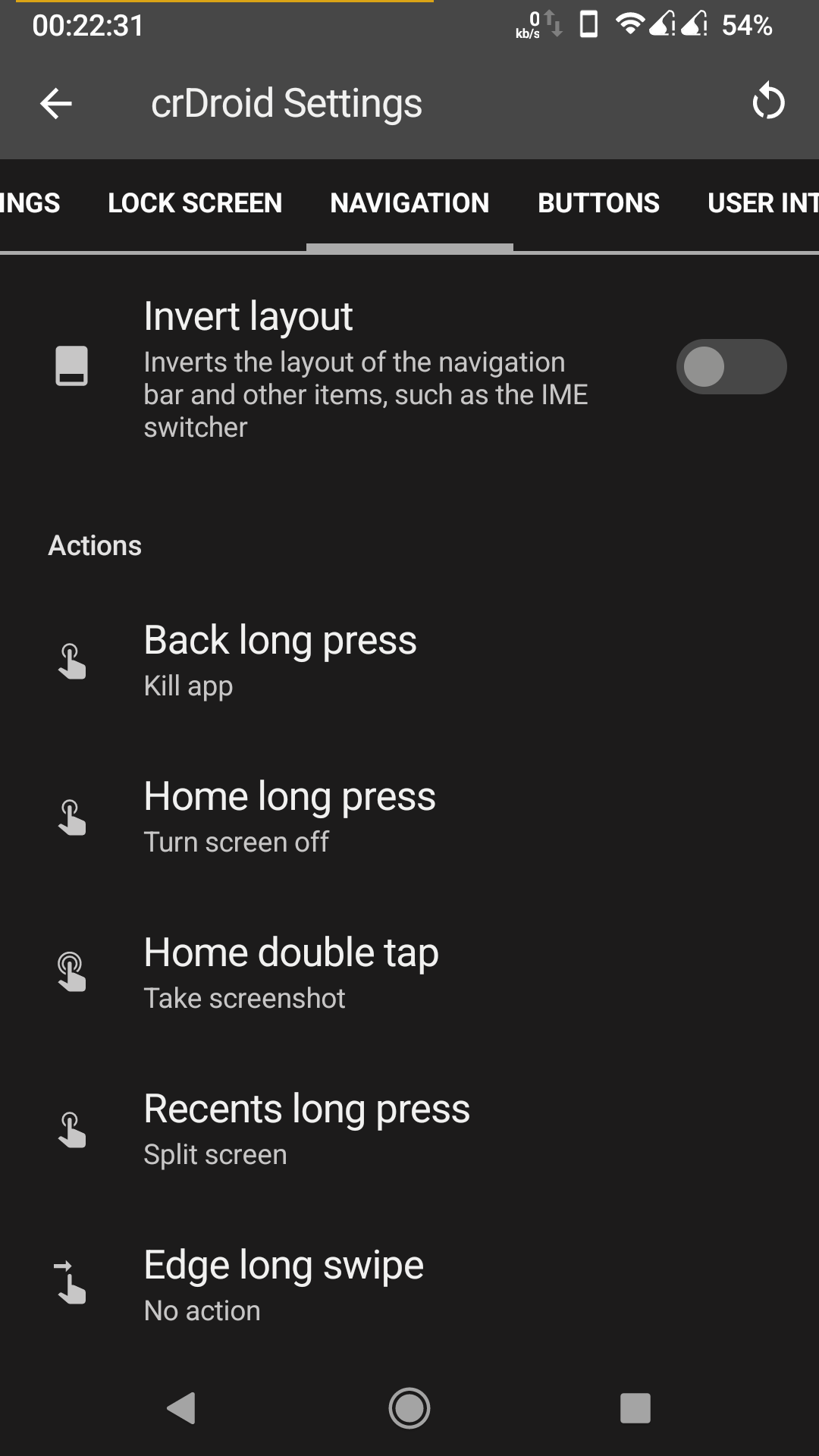
Task: Tap the gesture icon next to Home long press
Action: [x=72, y=817]
